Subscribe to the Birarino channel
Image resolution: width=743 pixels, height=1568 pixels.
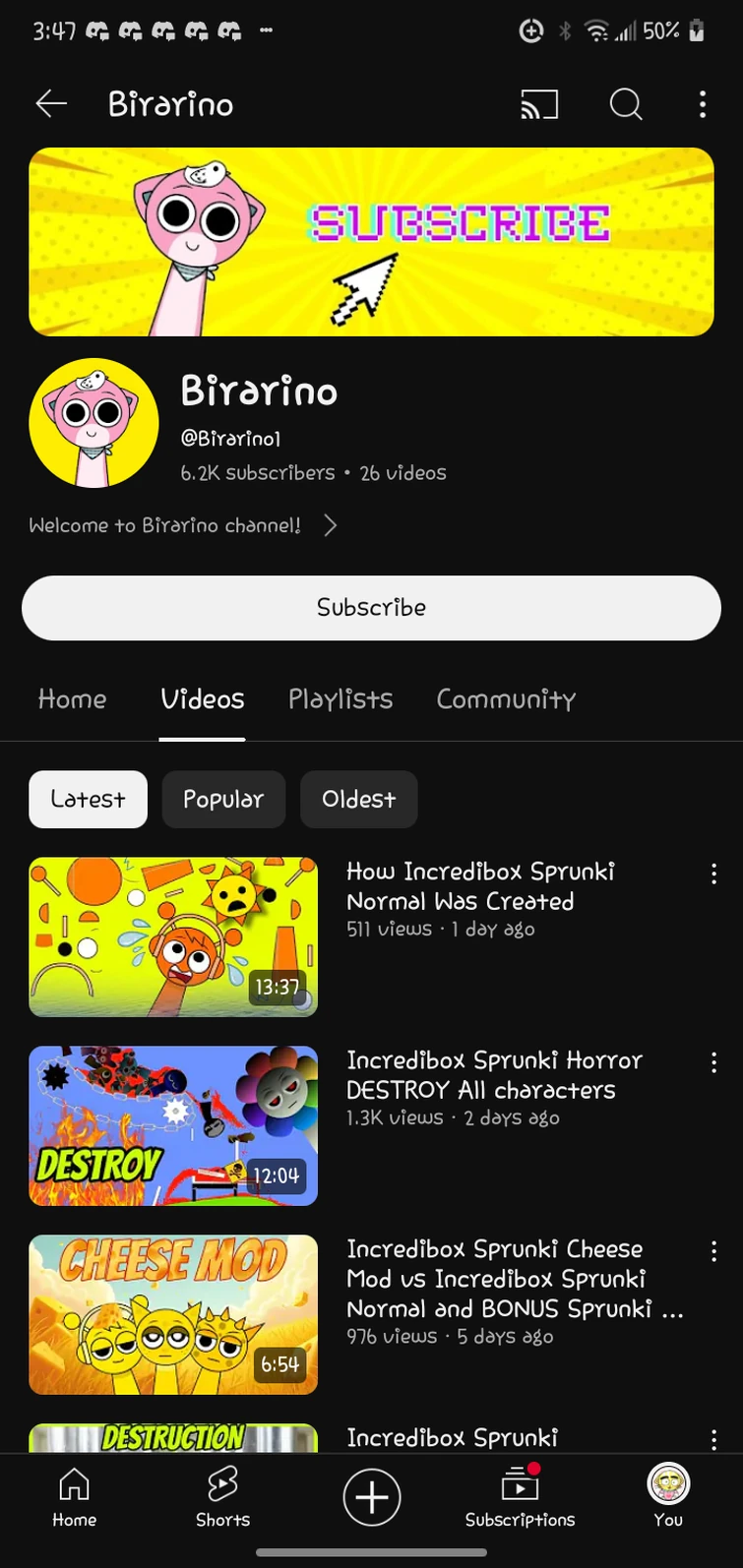[x=371, y=607]
